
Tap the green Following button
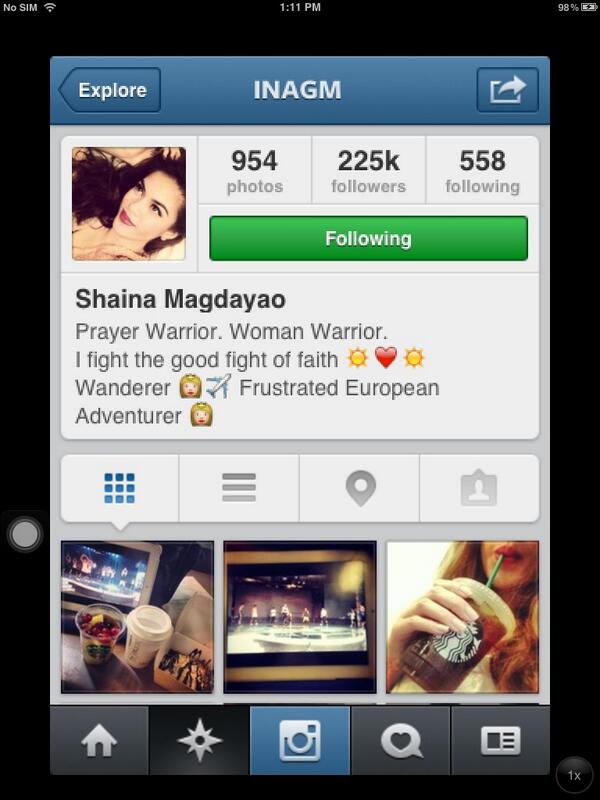click(x=368, y=239)
